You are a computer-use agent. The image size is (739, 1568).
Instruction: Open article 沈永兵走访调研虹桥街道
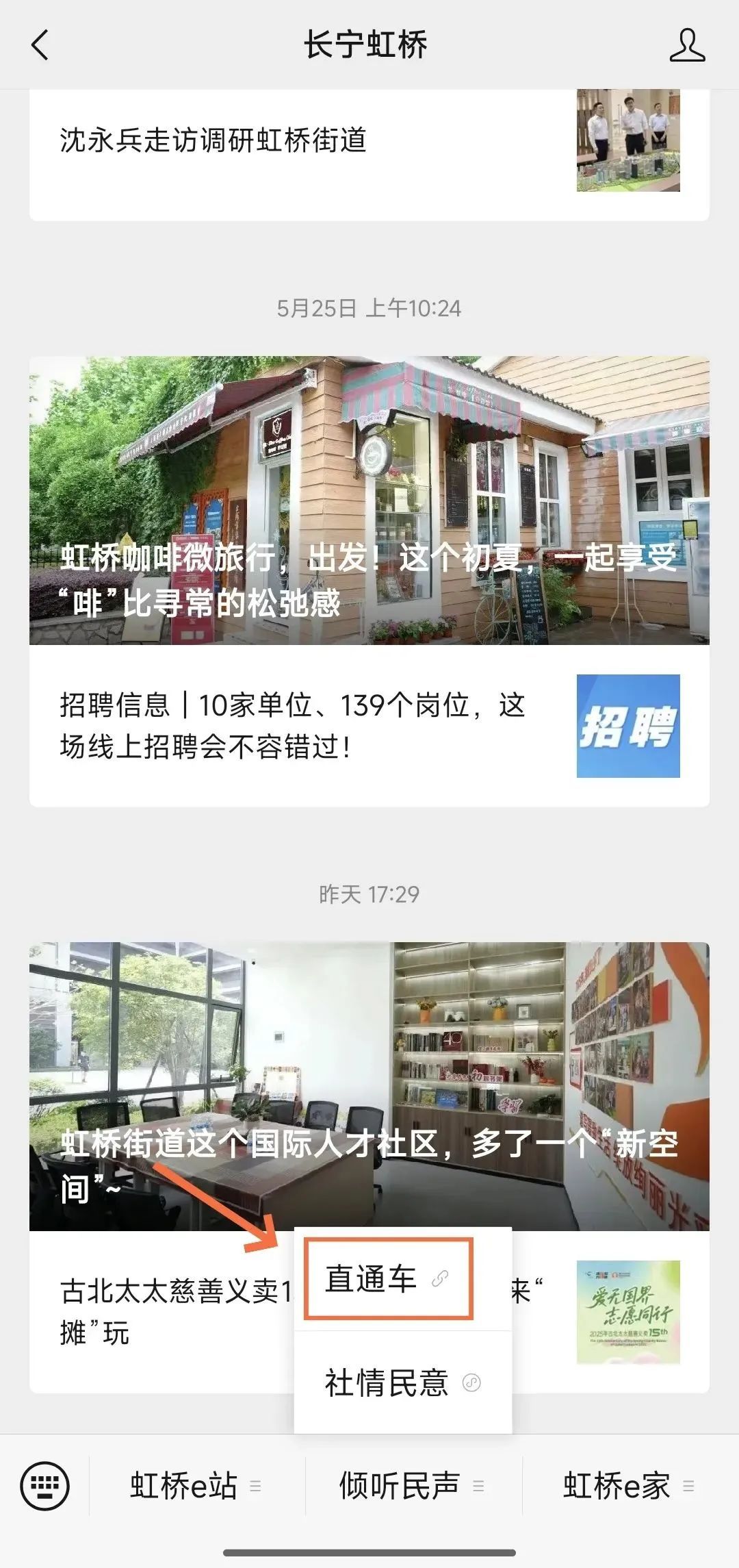(x=213, y=140)
